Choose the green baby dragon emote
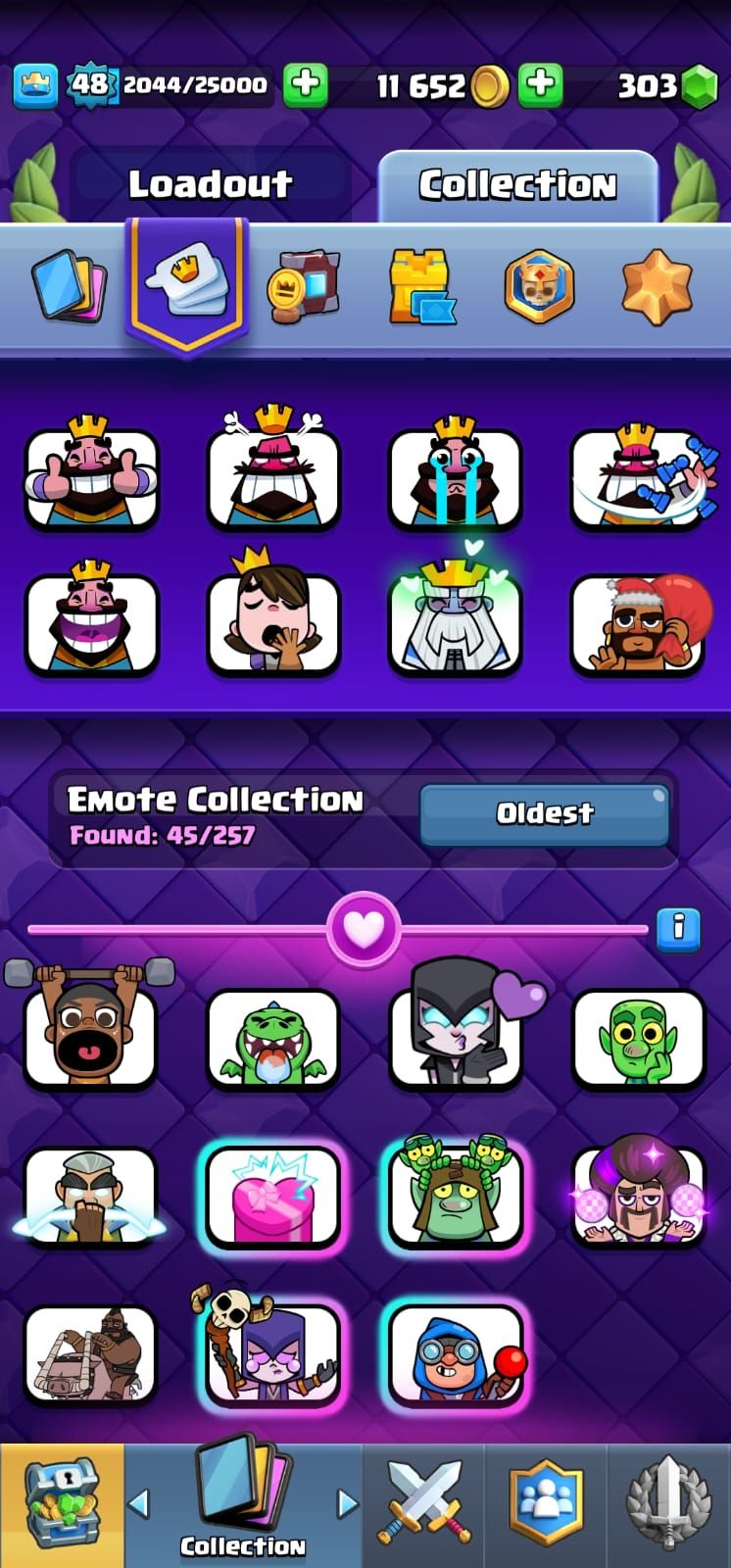This screenshot has width=731, height=1568. tap(273, 1039)
